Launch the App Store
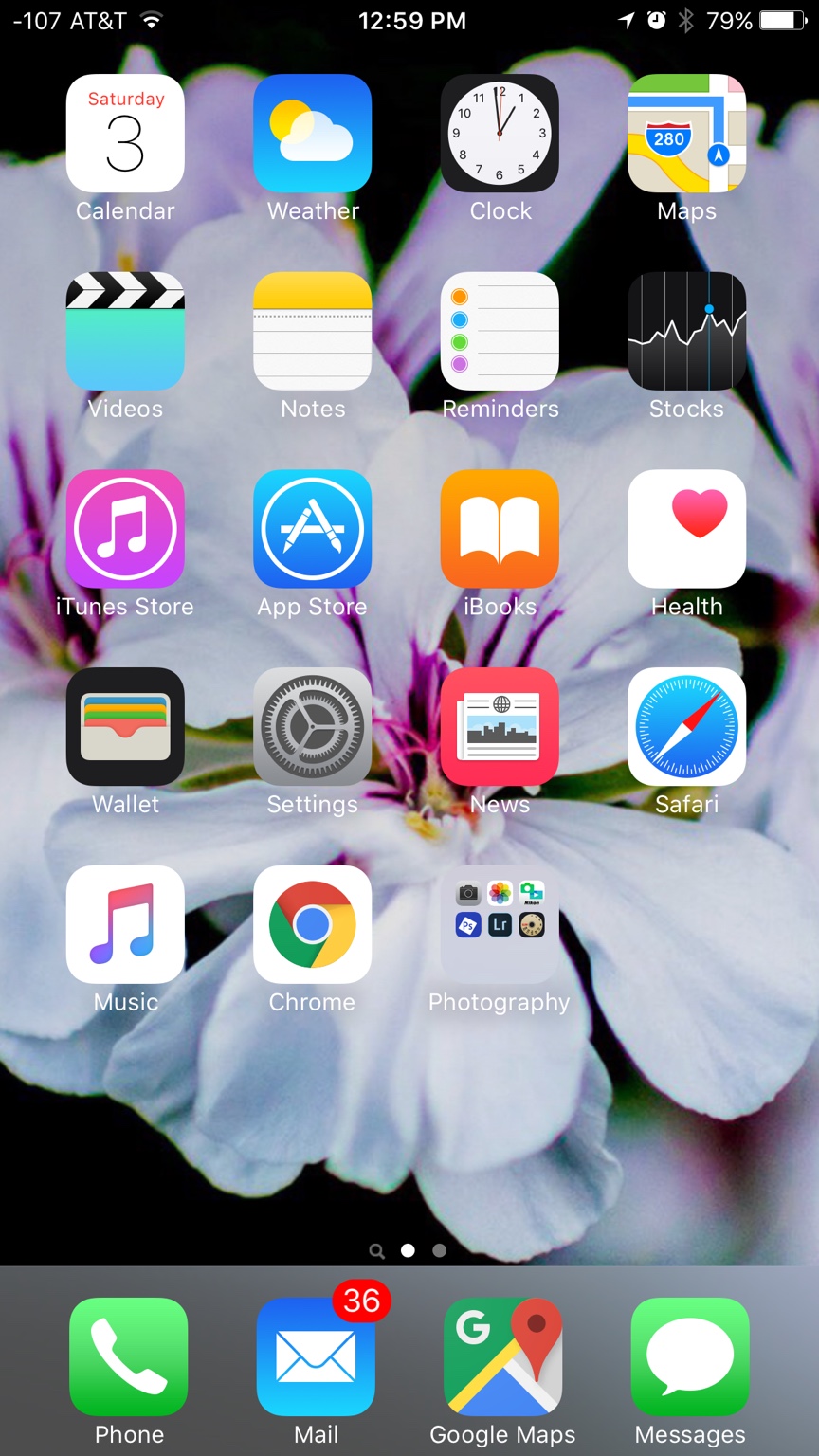The image size is (819, 1456). coord(313,529)
